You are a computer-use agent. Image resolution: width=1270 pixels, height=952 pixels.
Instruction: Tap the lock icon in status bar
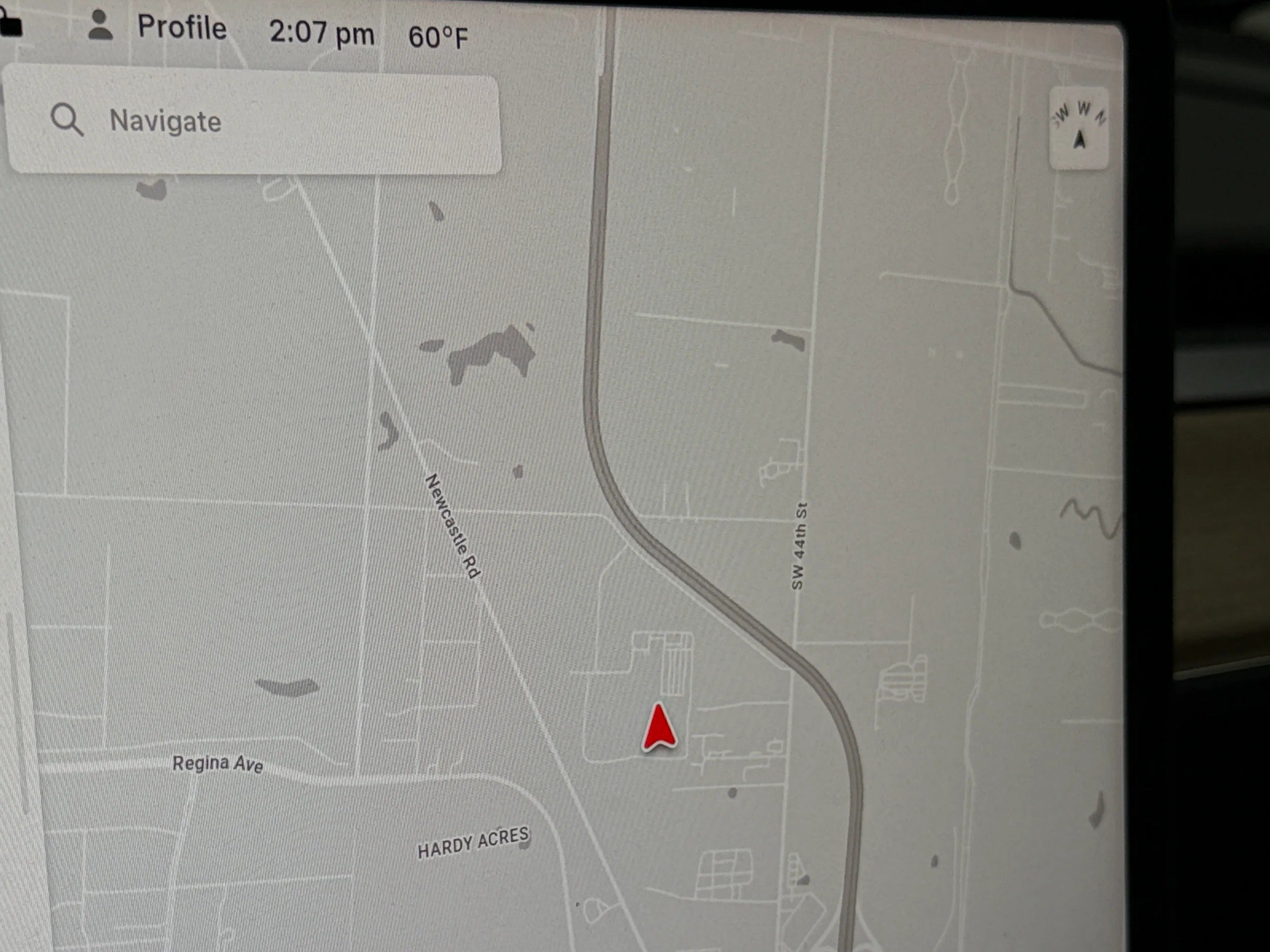coord(10,25)
